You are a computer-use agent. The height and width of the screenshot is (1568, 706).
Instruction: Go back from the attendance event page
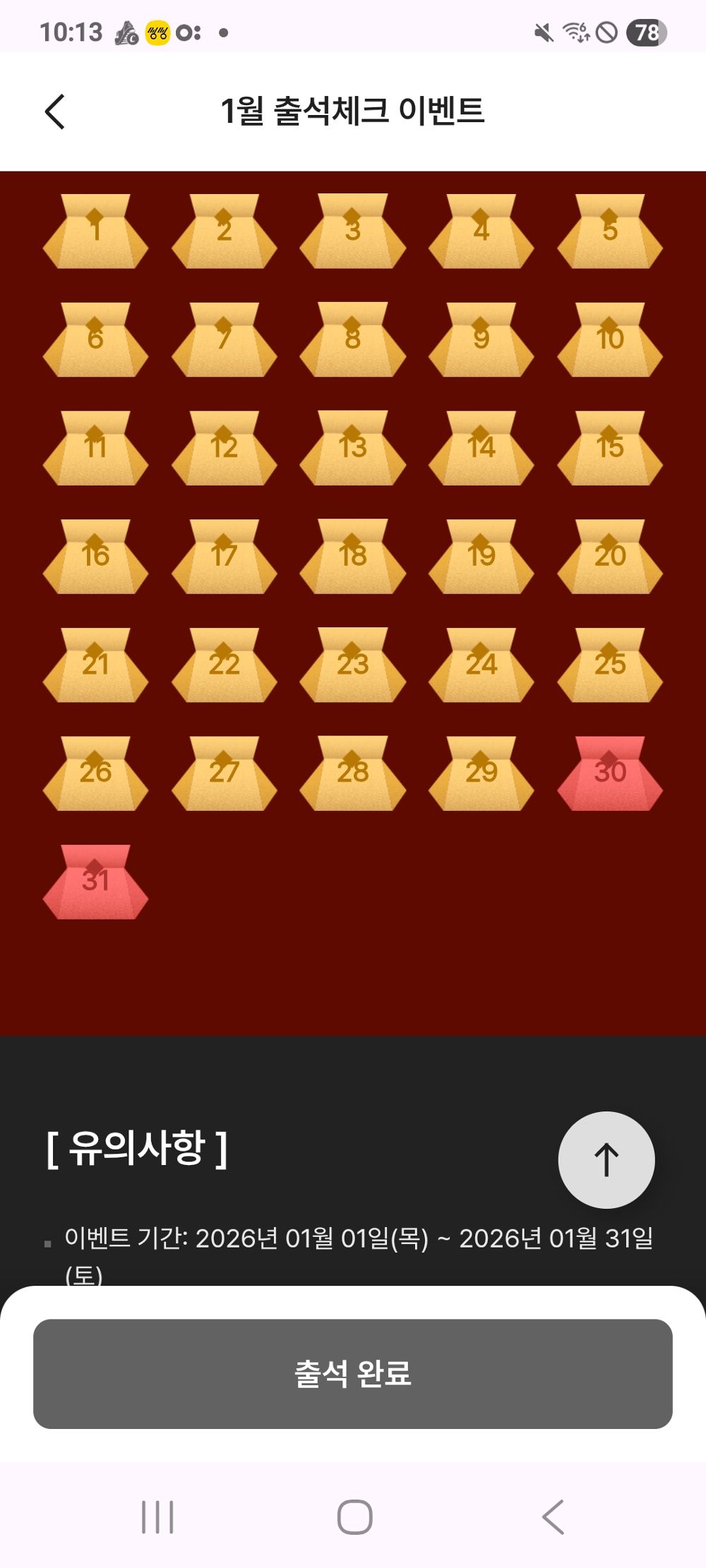point(55,111)
